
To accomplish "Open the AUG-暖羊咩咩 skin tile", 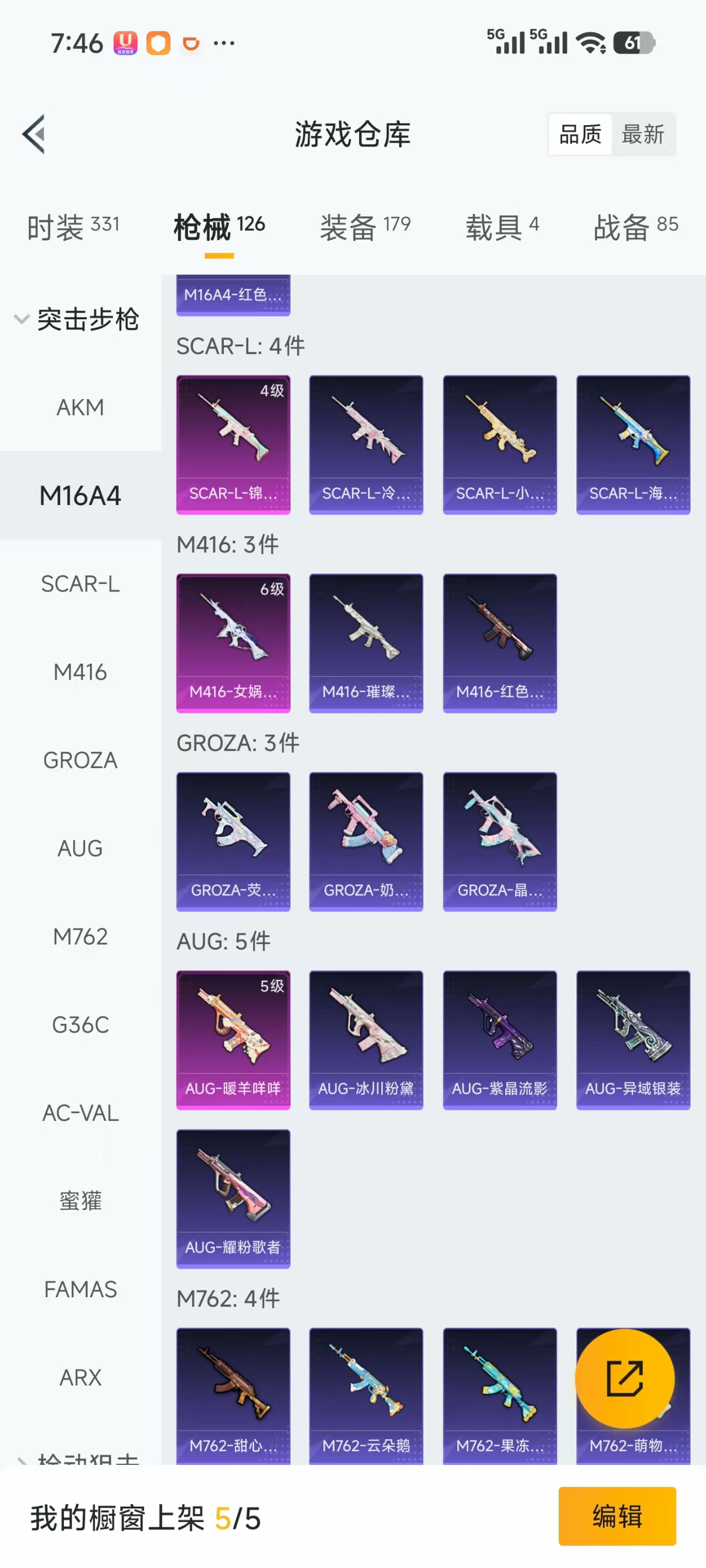I will (233, 1040).
